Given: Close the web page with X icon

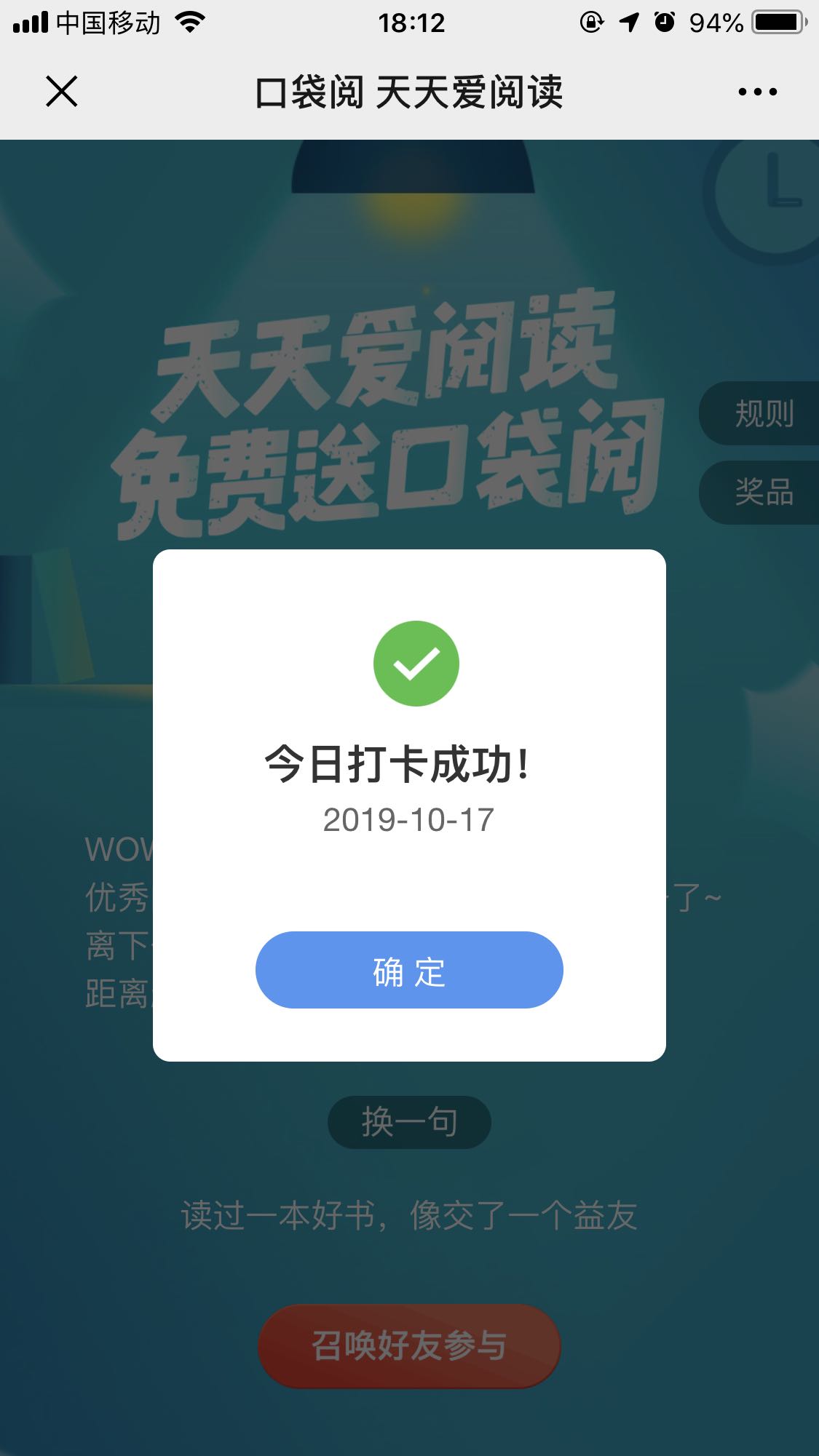Looking at the screenshot, I should point(62,92).
